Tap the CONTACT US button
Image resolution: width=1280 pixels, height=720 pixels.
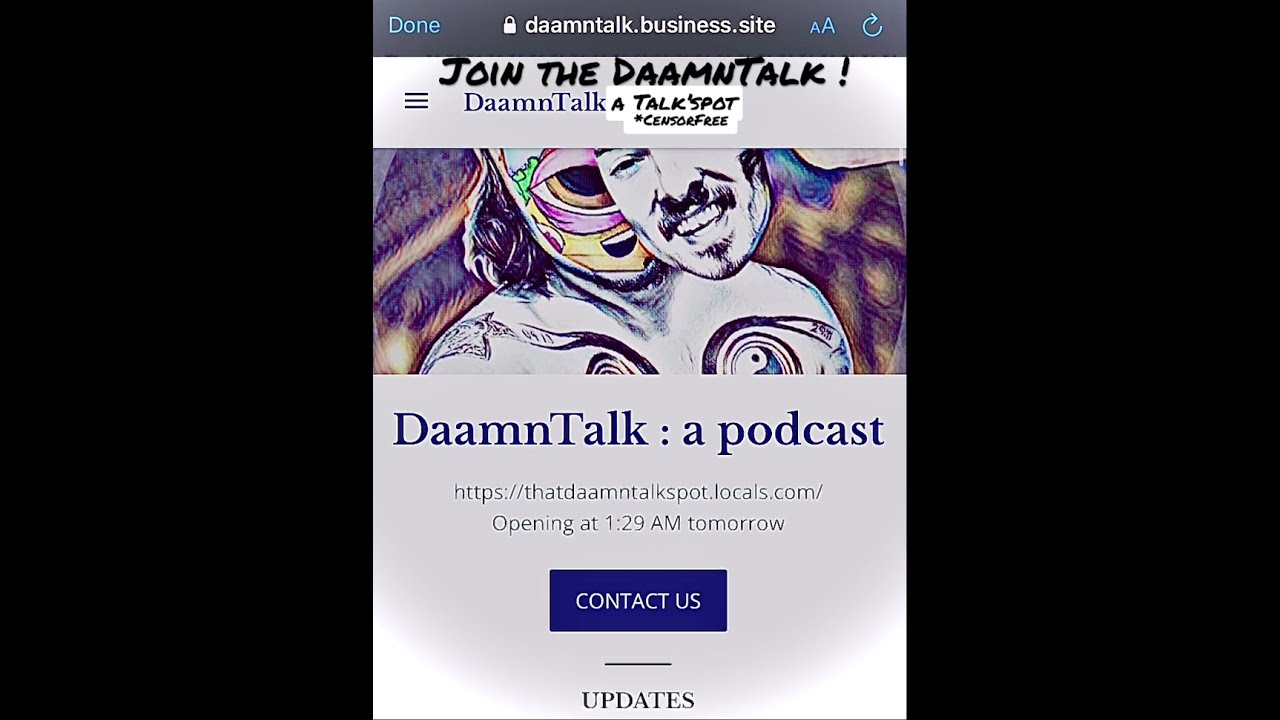click(638, 600)
